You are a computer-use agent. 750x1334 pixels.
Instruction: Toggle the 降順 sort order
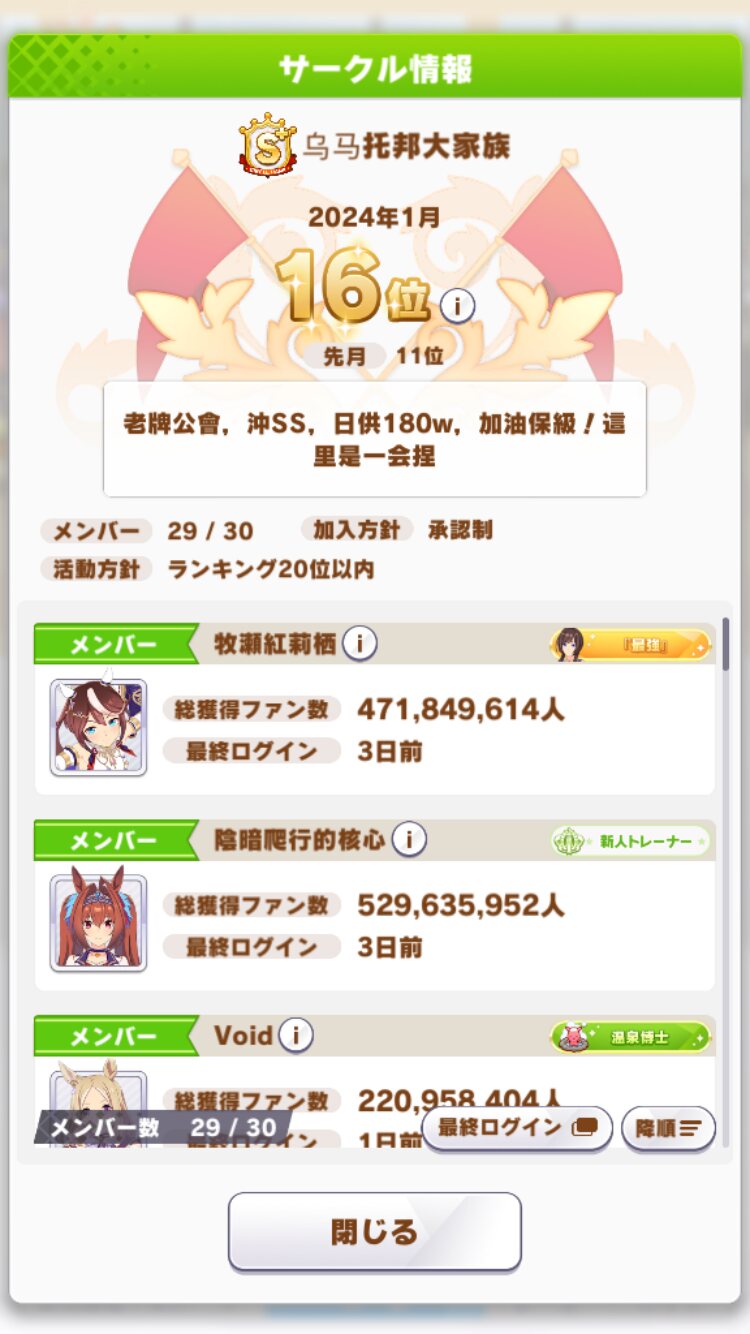[668, 1128]
